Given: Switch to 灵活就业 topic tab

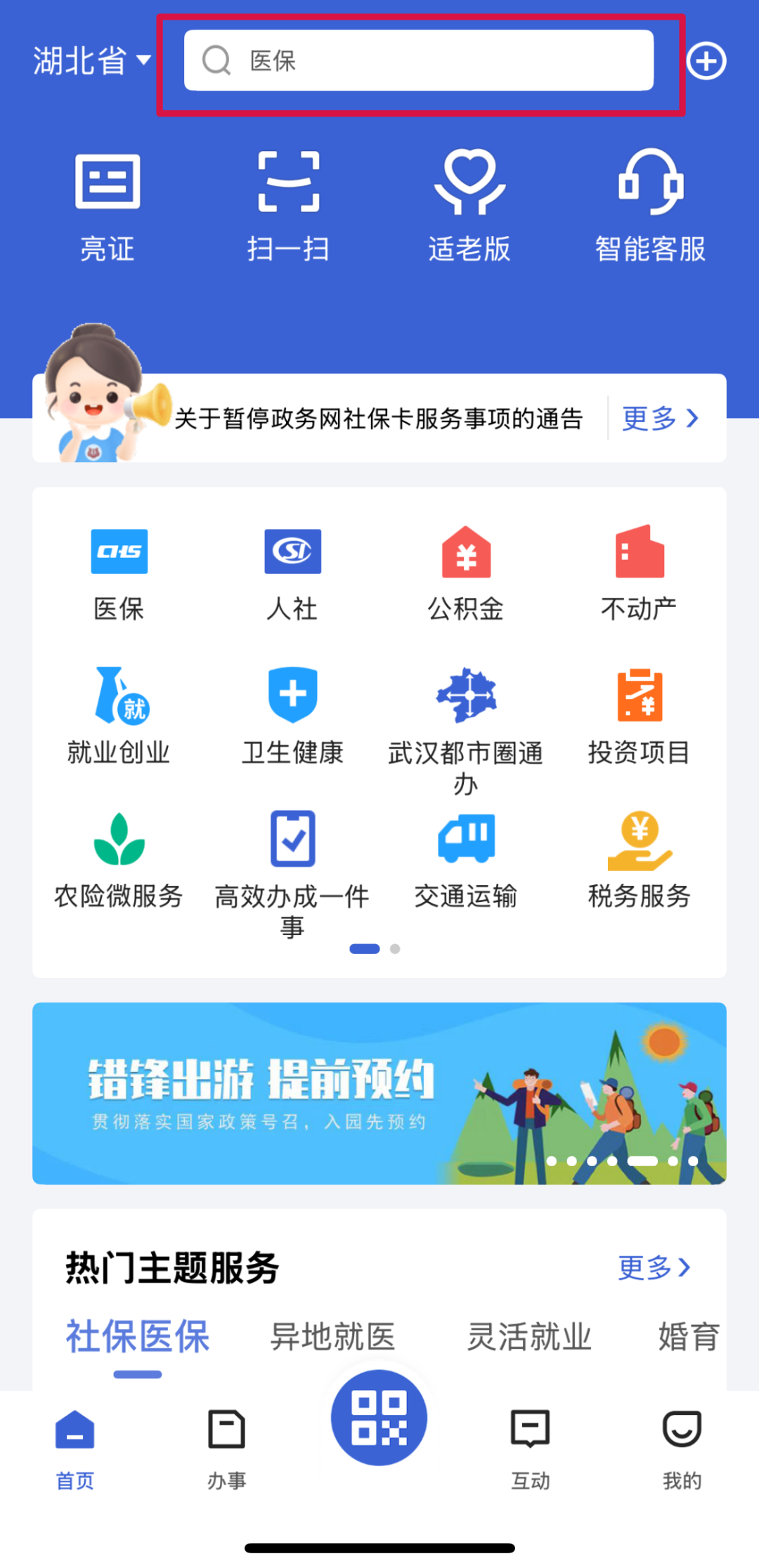Looking at the screenshot, I should (529, 1336).
